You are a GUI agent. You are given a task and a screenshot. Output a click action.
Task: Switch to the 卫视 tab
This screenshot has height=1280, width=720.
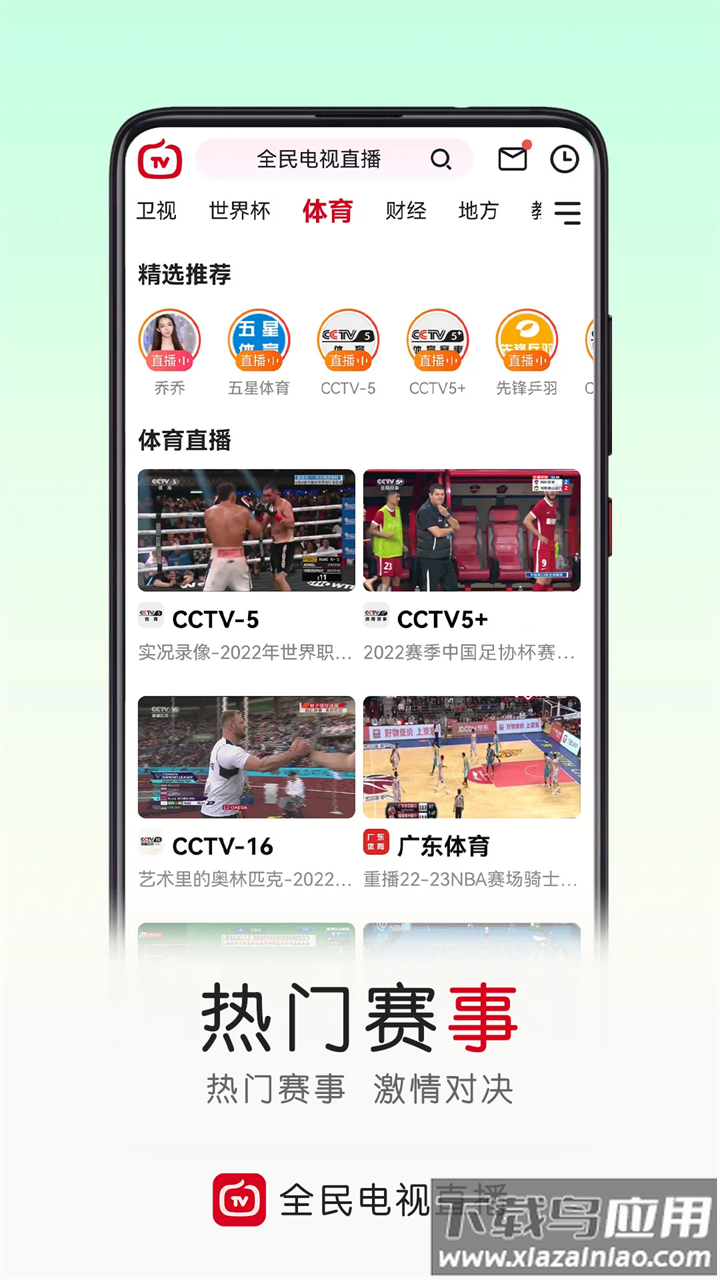click(x=156, y=212)
